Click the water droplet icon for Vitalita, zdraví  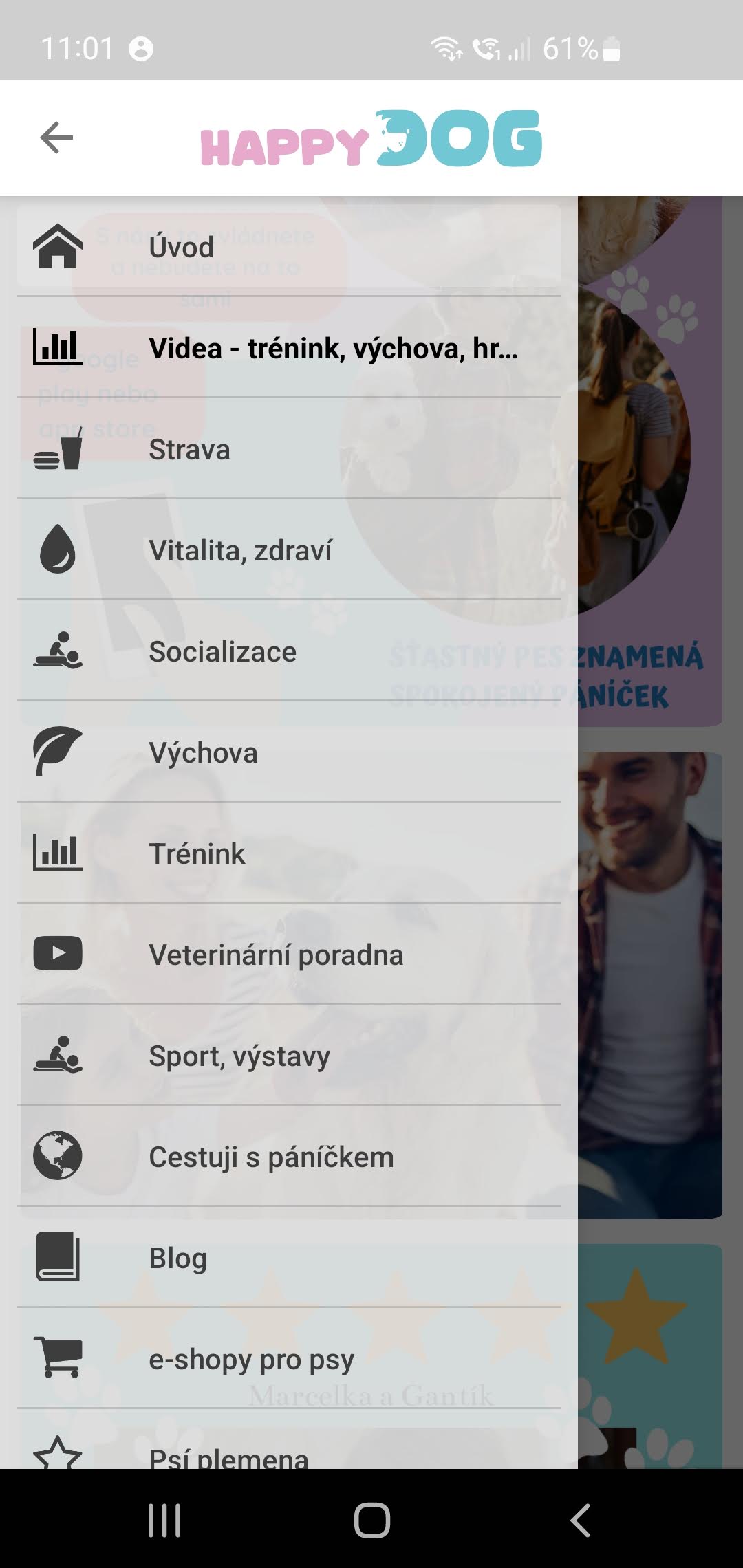coord(58,549)
